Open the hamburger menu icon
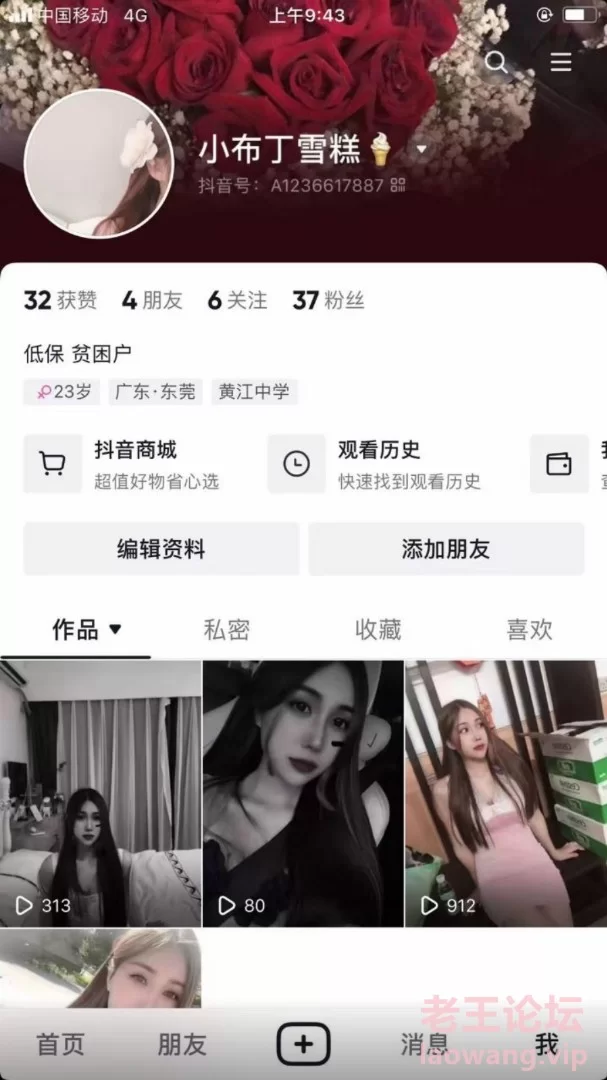The height and width of the screenshot is (1080, 607). click(561, 62)
